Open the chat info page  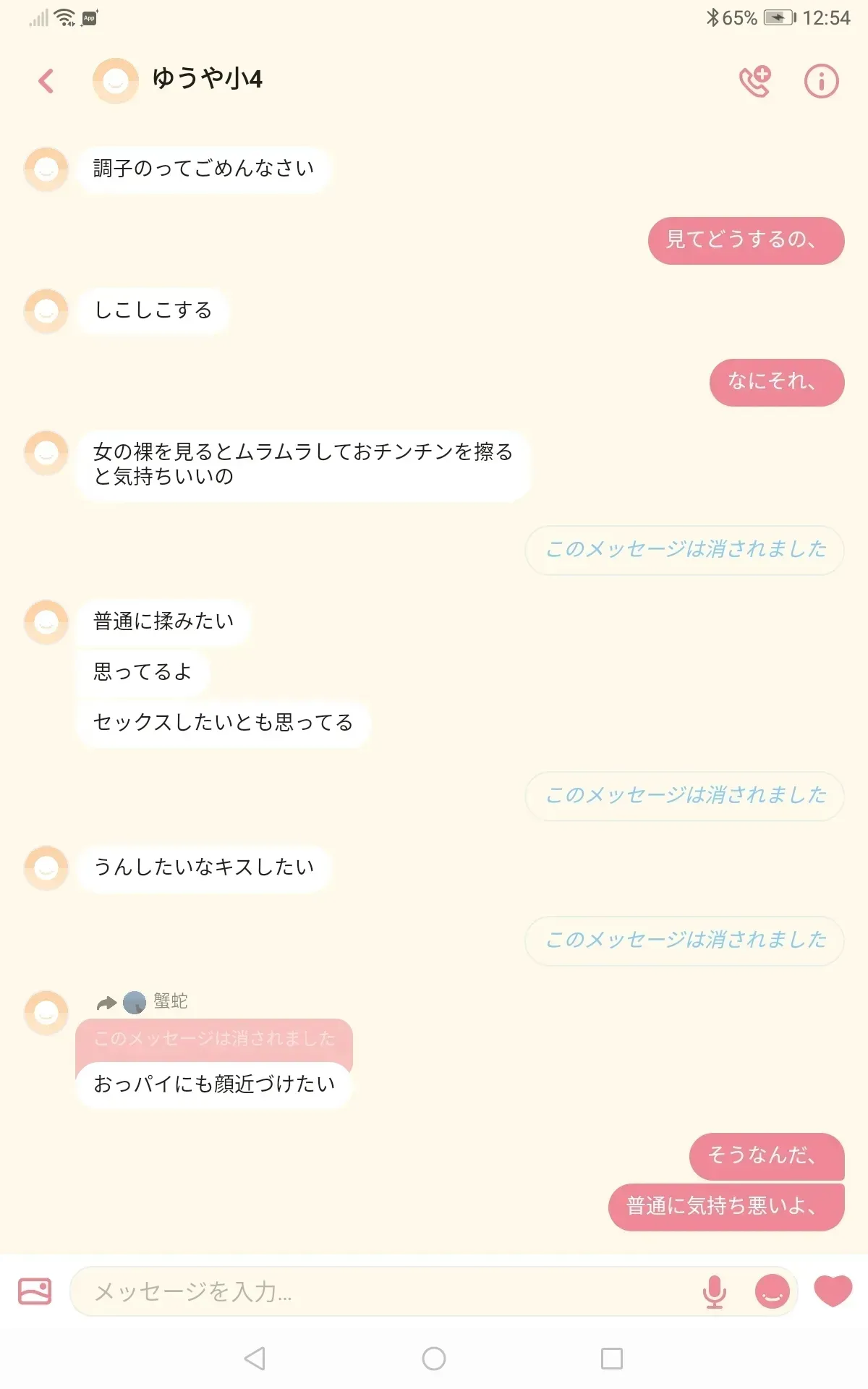821,81
